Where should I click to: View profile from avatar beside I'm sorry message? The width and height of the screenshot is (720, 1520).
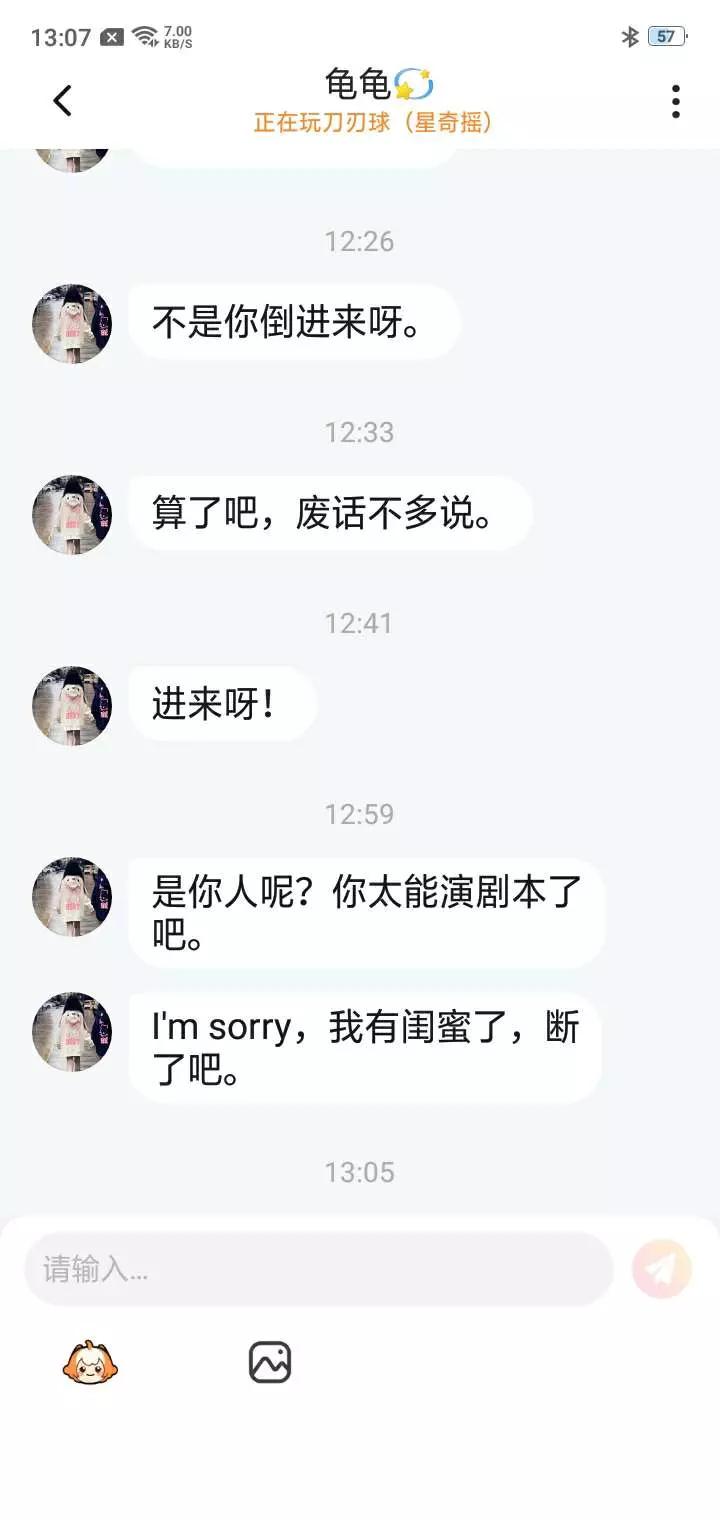72,1031
